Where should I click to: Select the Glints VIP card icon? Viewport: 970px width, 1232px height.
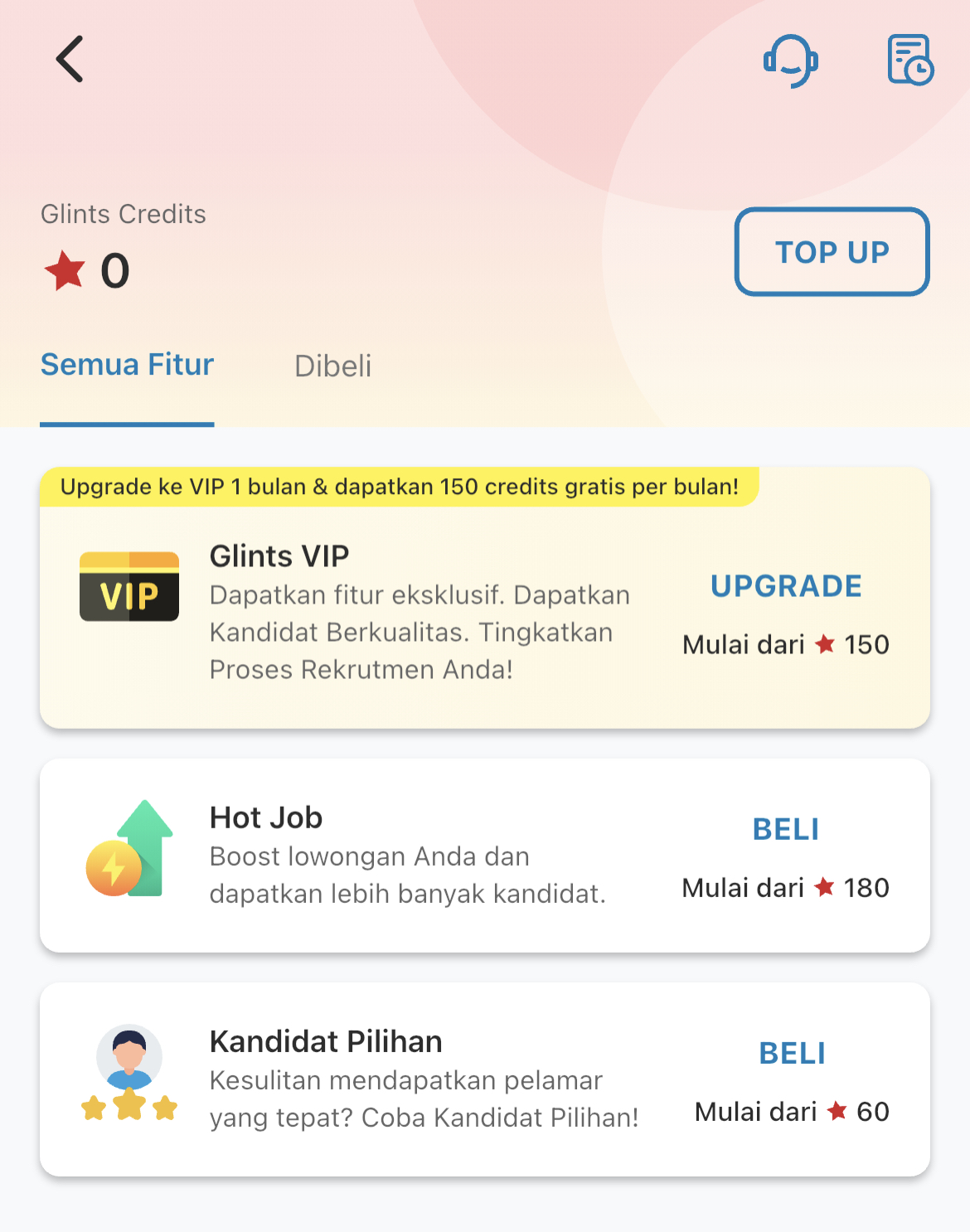click(x=129, y=588)
